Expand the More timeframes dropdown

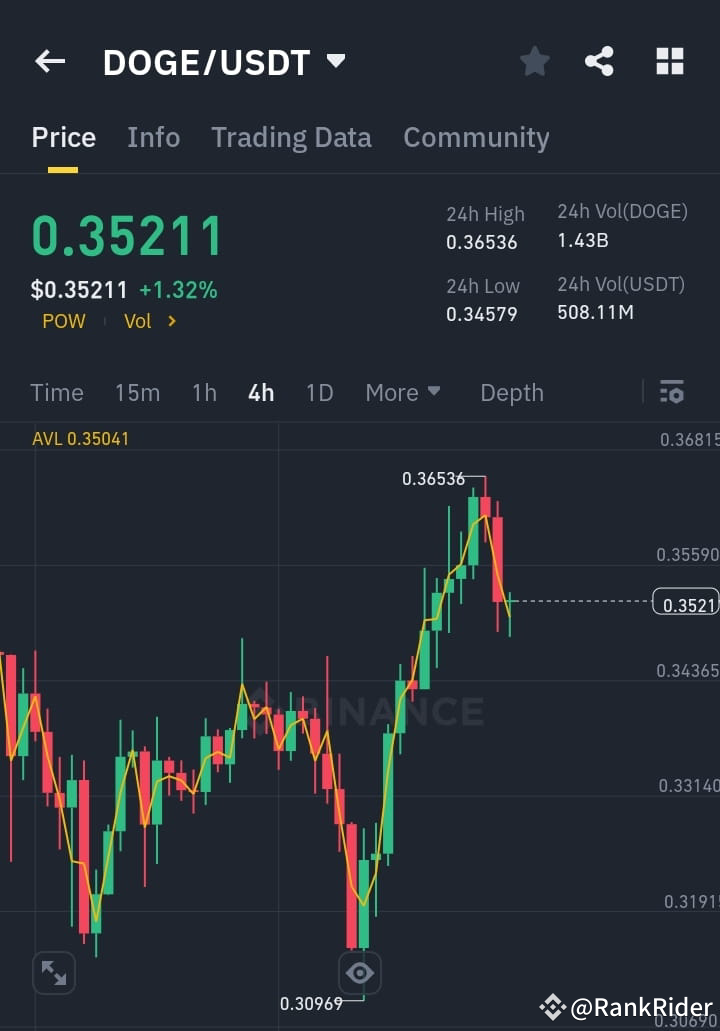coord(403,392)
